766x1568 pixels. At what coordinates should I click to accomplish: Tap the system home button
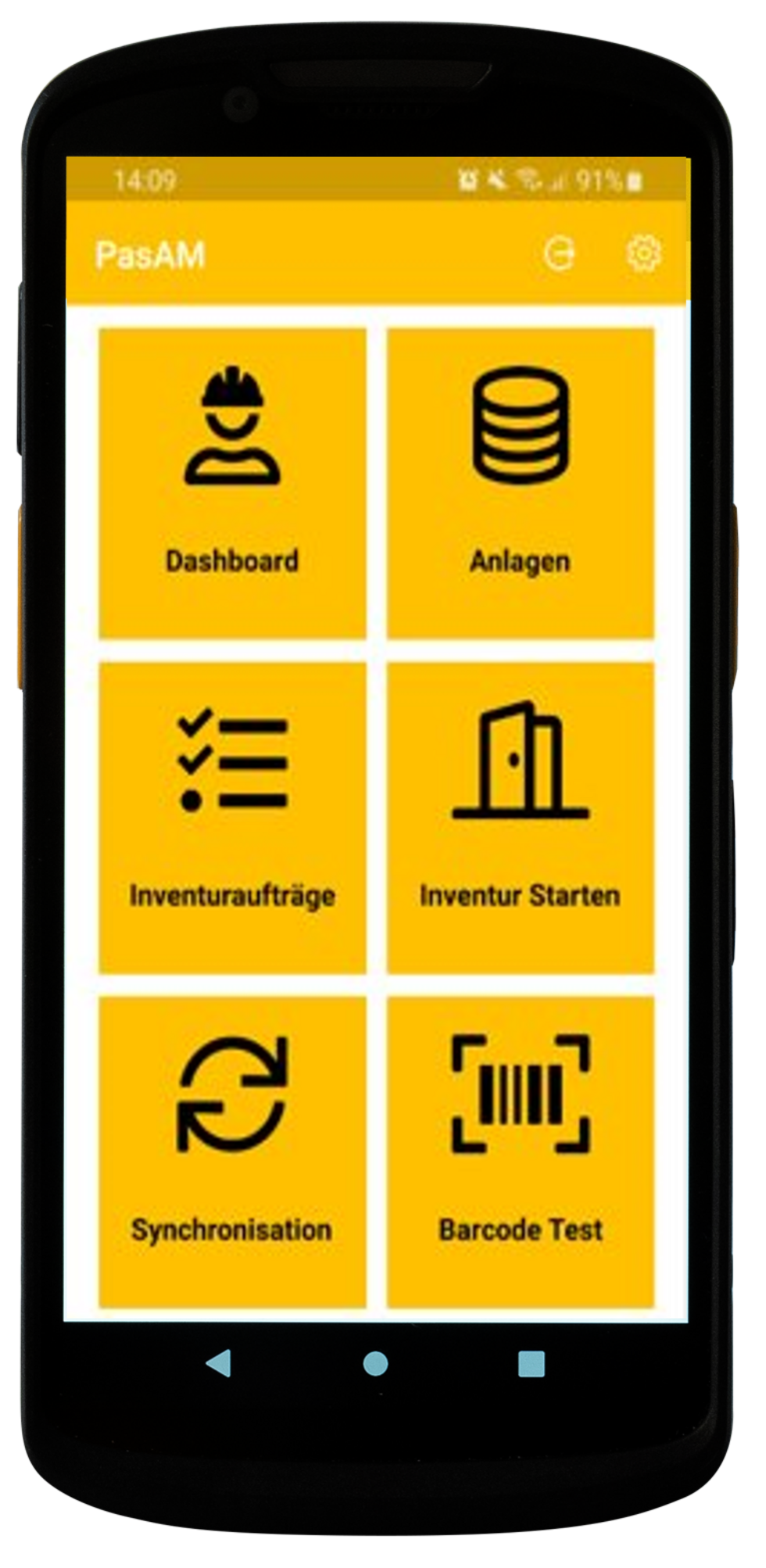[x=376, y=1363]
